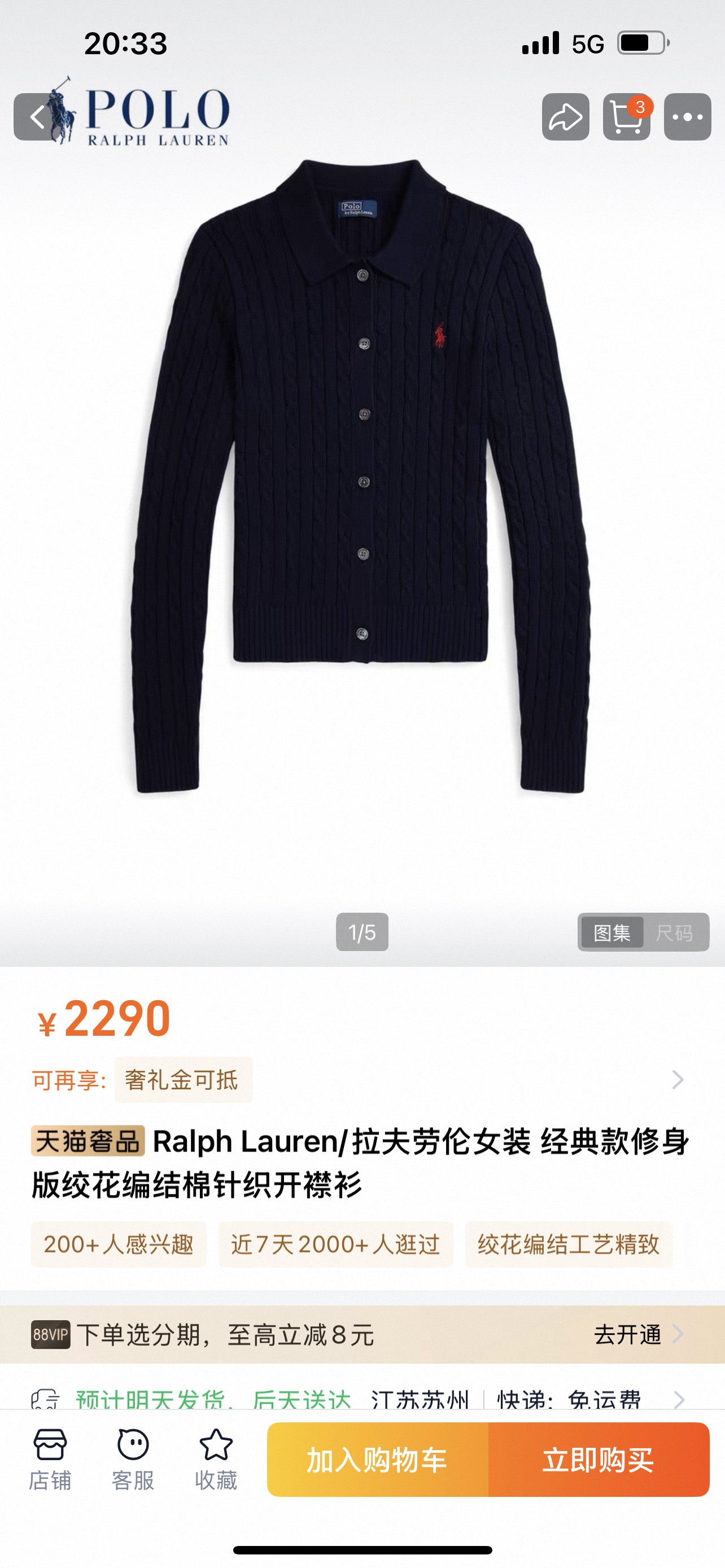The height and width of the screenshot is (1568, 725).
Task: Expand the 奢礼金可抵 discount details chevron
Action: point(678,1080)
